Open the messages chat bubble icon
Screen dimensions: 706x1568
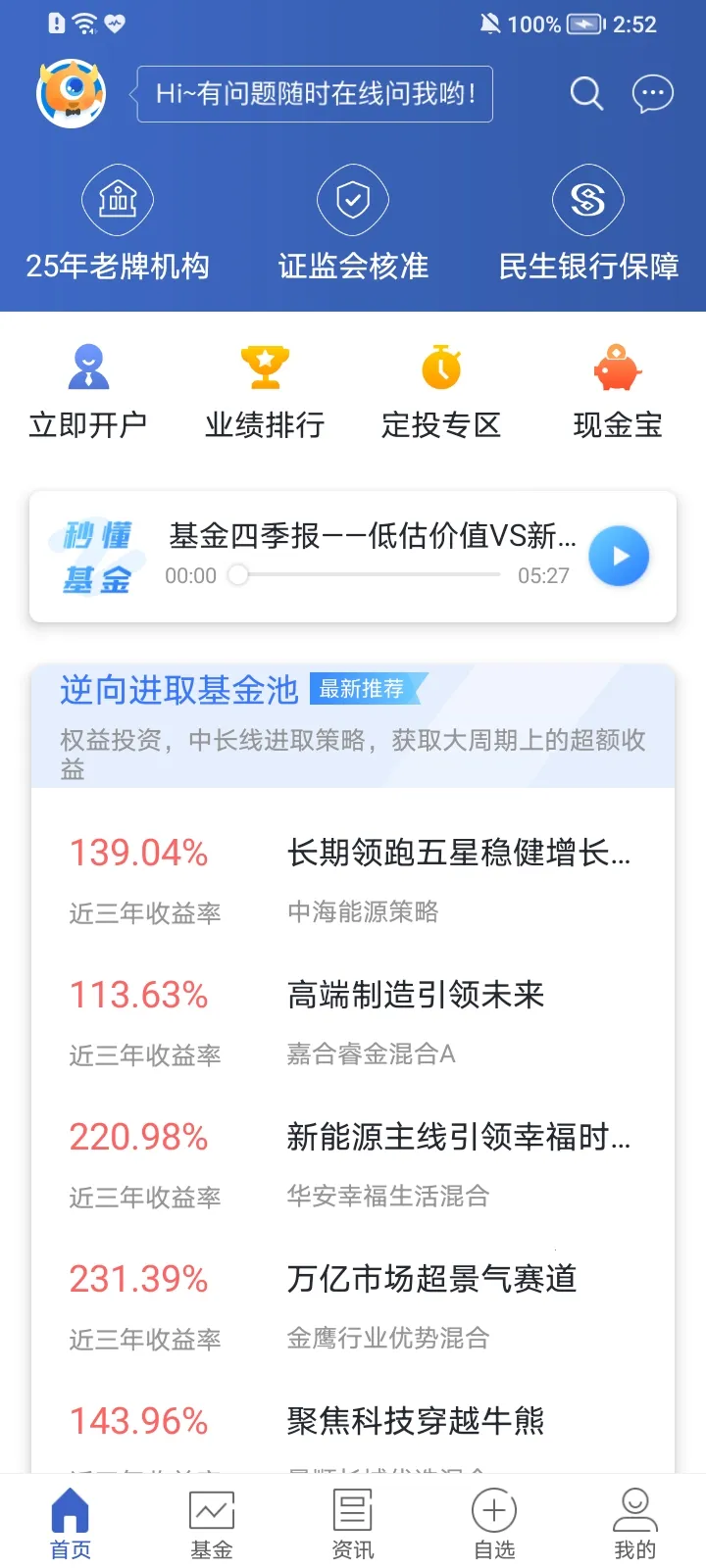652,94
